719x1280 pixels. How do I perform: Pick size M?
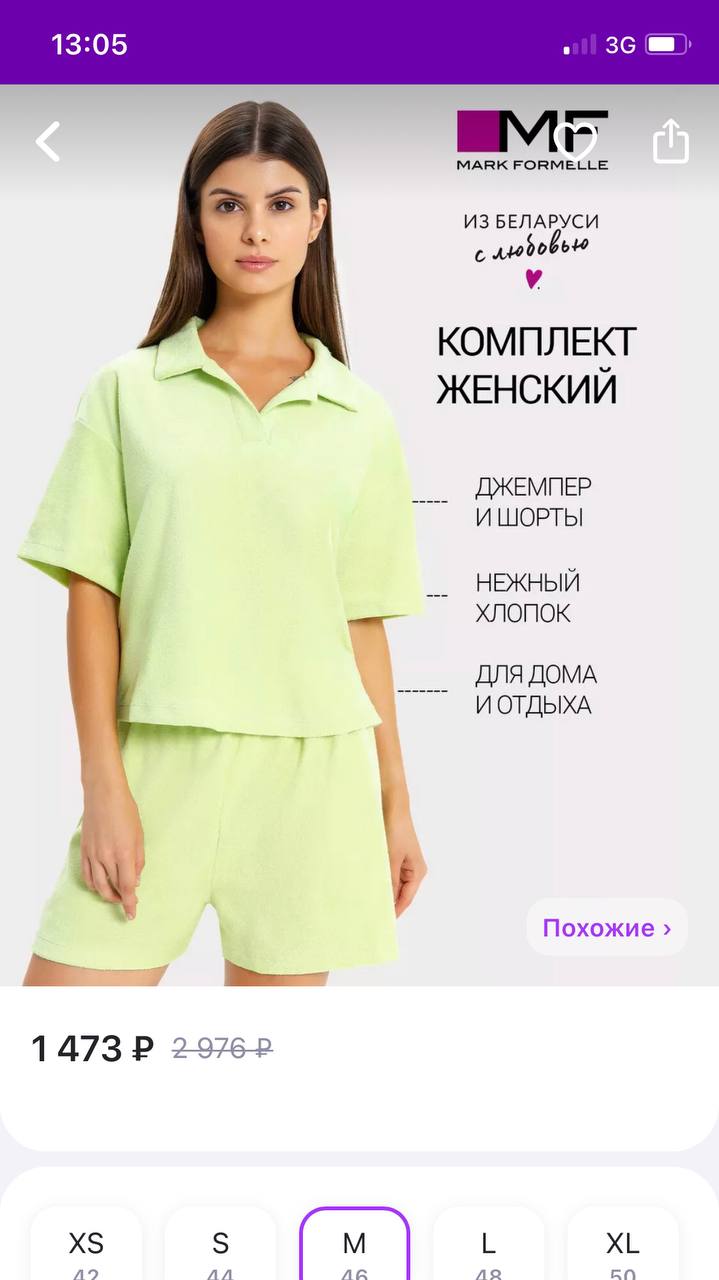[x=354, y=1243]
